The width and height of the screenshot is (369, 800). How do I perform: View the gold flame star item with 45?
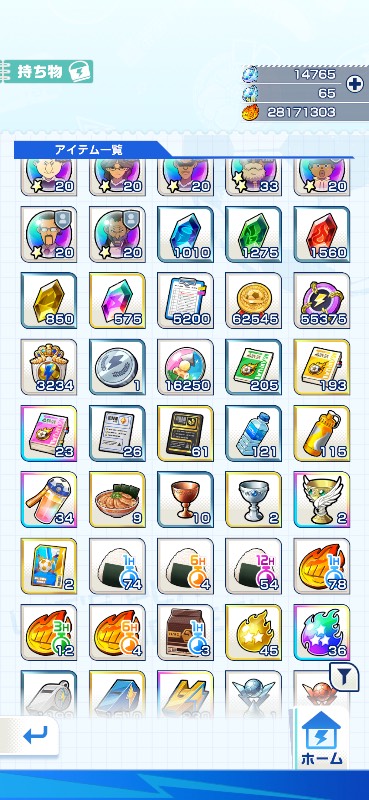click(x=254, y=632)
